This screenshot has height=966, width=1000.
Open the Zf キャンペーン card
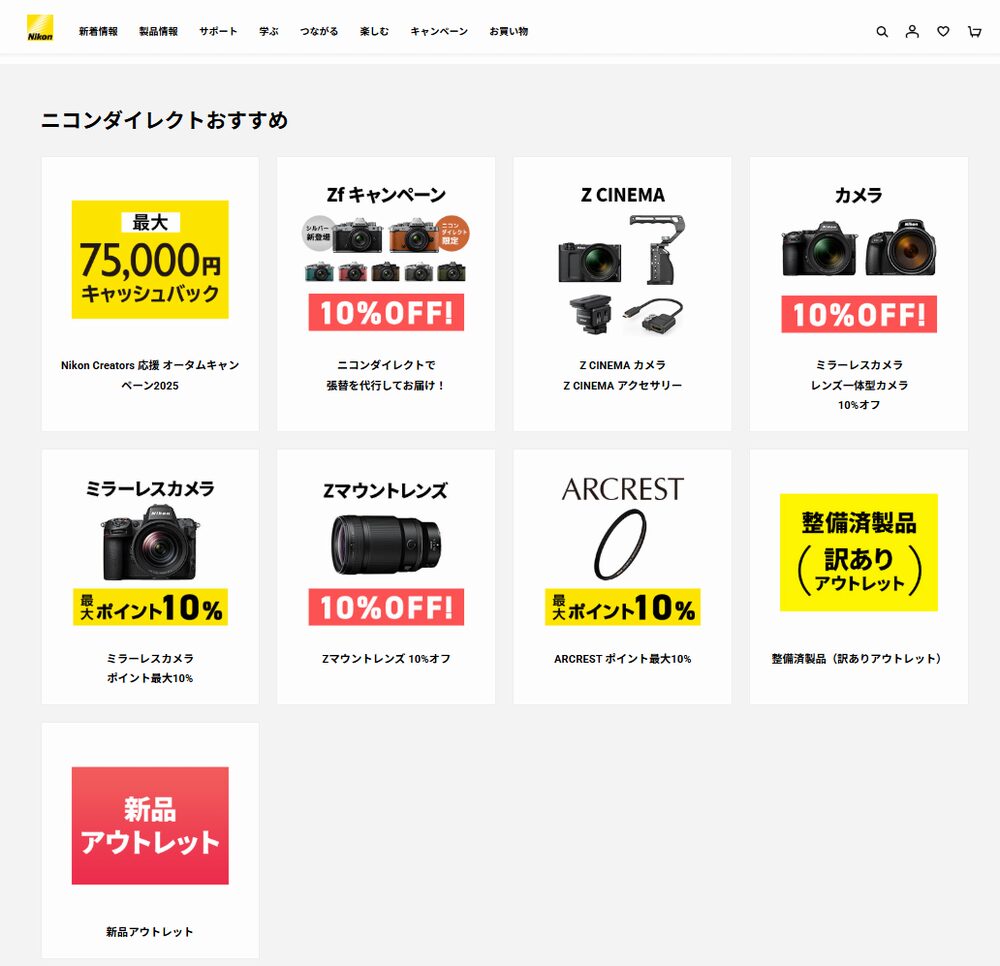pos(386,293)
